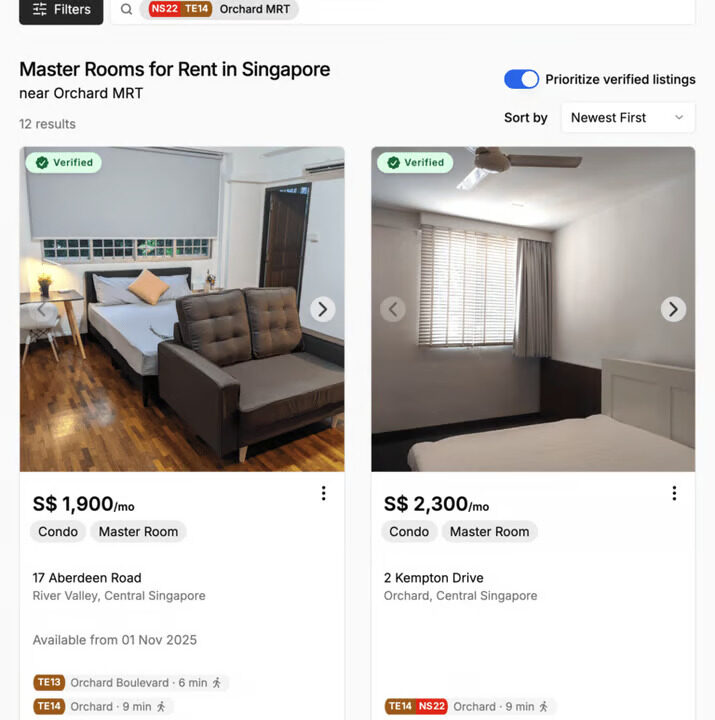Open overflow menu for S$ 1,900 listing

tap(323, 493)
